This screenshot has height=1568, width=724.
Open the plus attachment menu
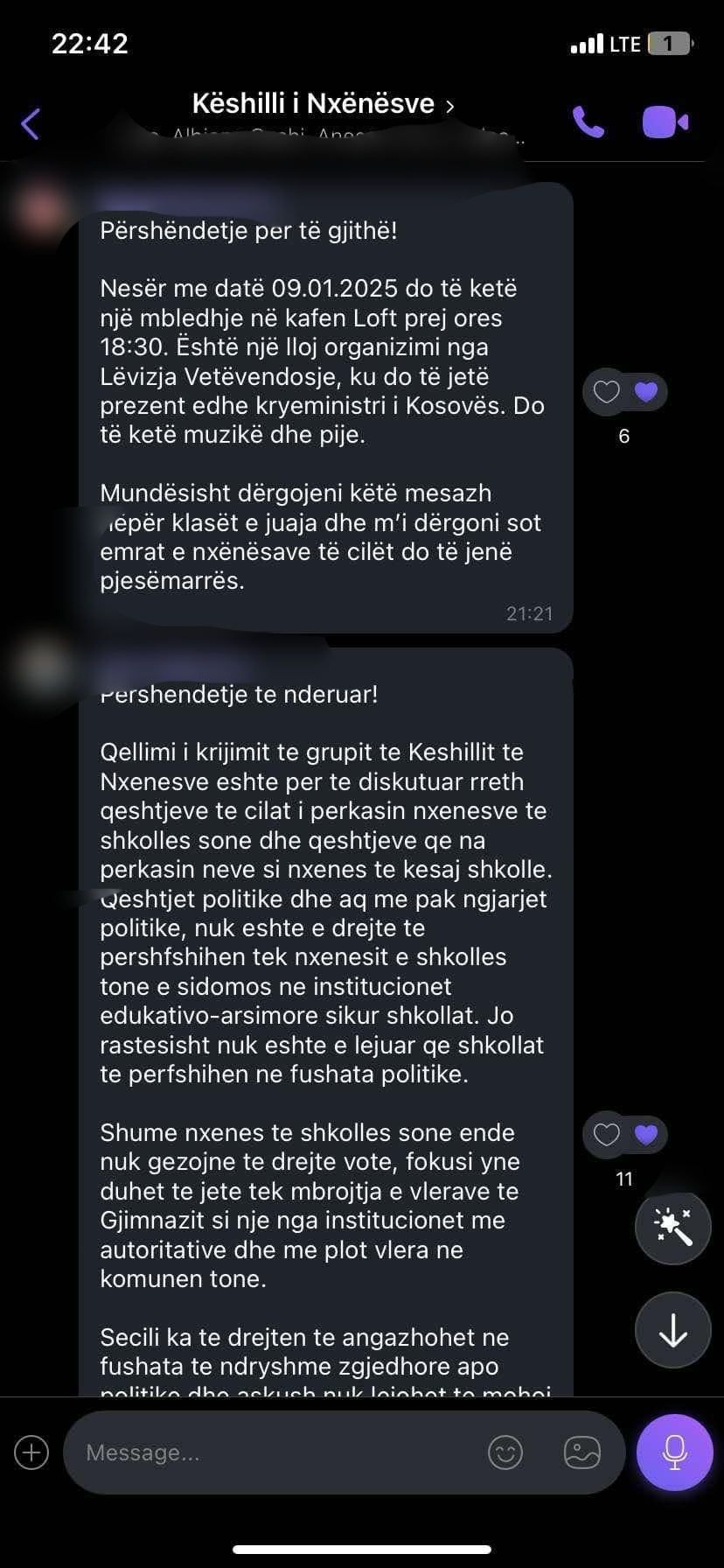(x=31, y=1453)
